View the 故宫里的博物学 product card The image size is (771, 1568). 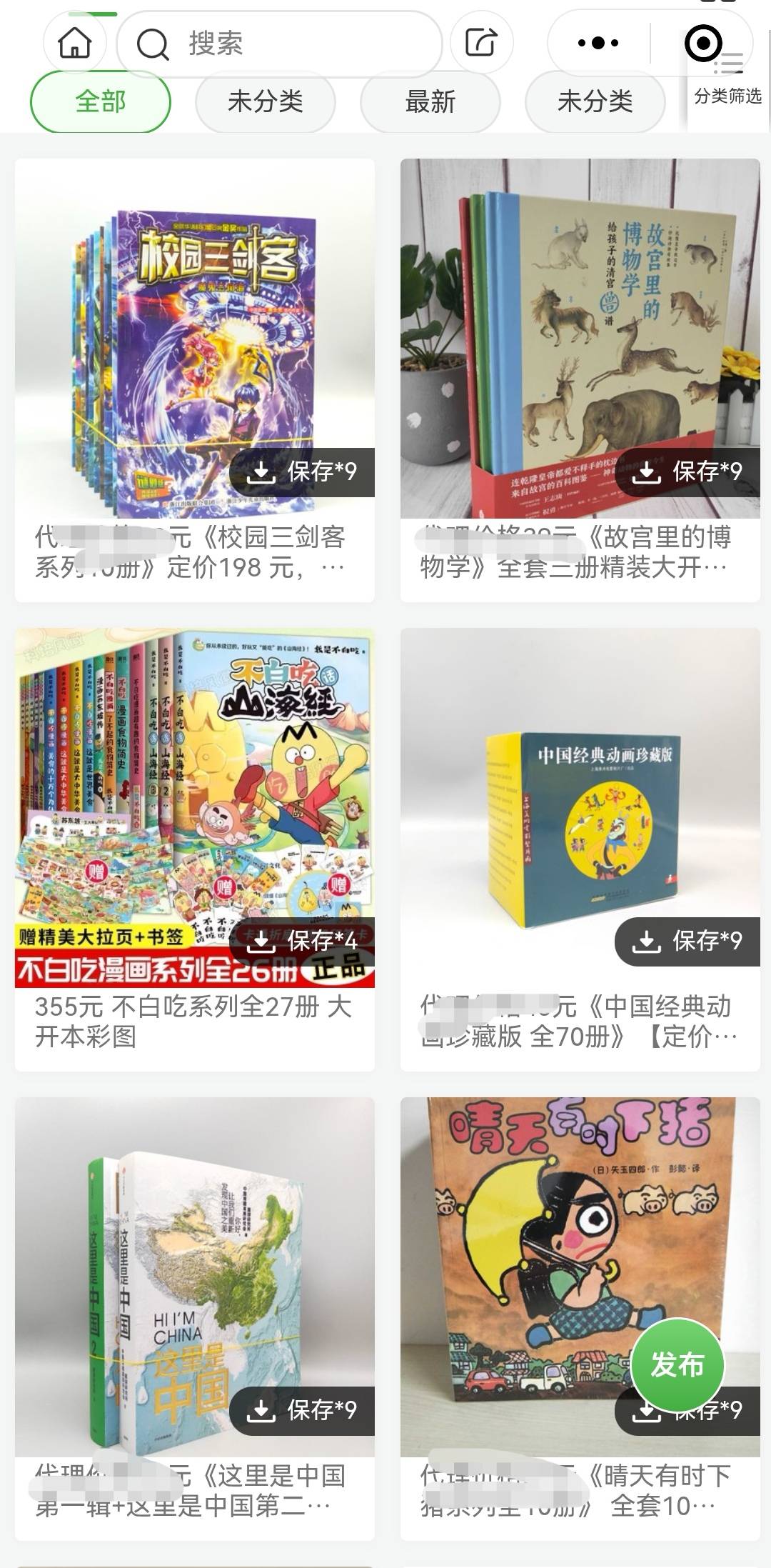click(580, 380)
